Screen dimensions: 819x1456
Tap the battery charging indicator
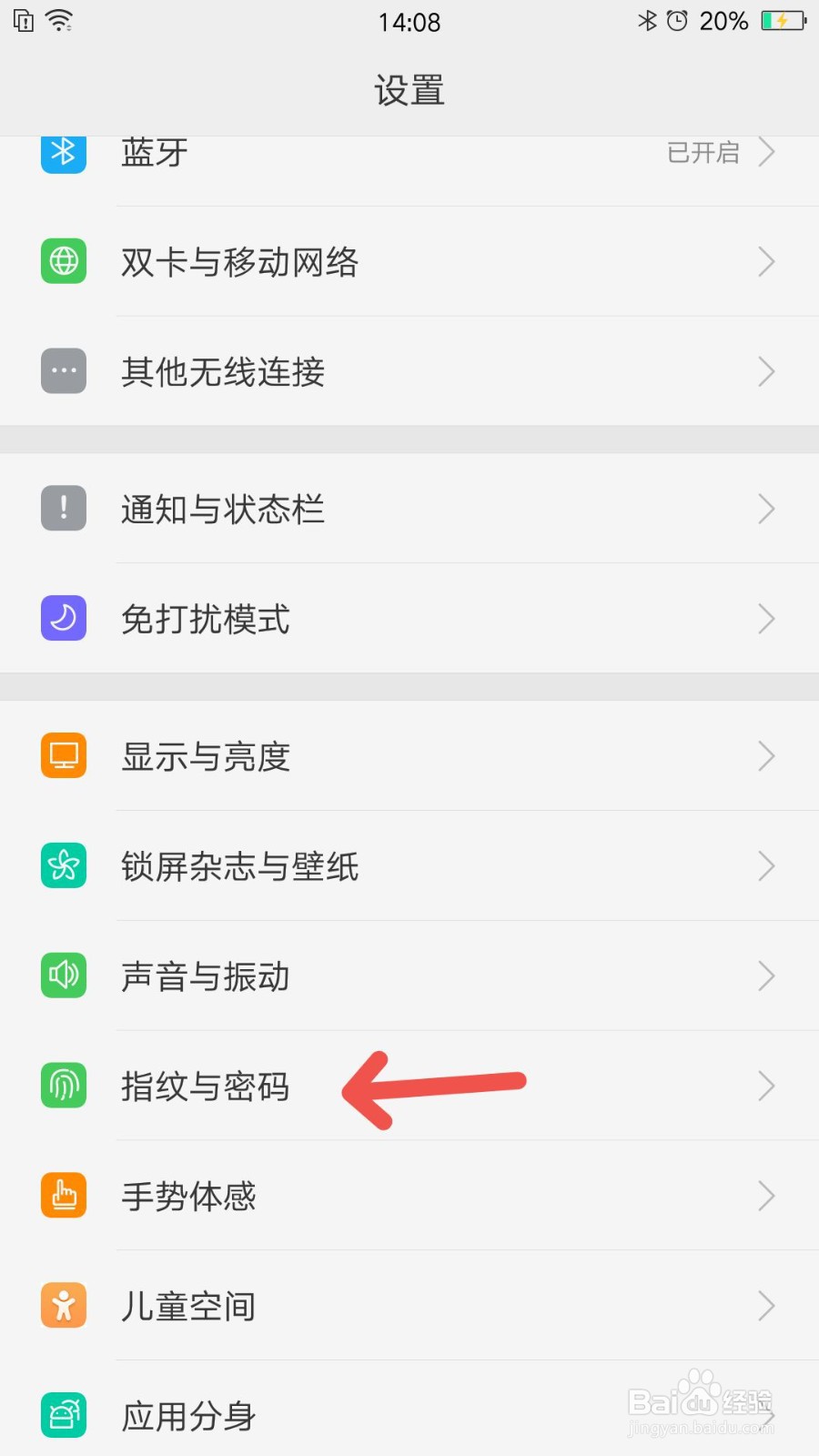coord(782,20)
